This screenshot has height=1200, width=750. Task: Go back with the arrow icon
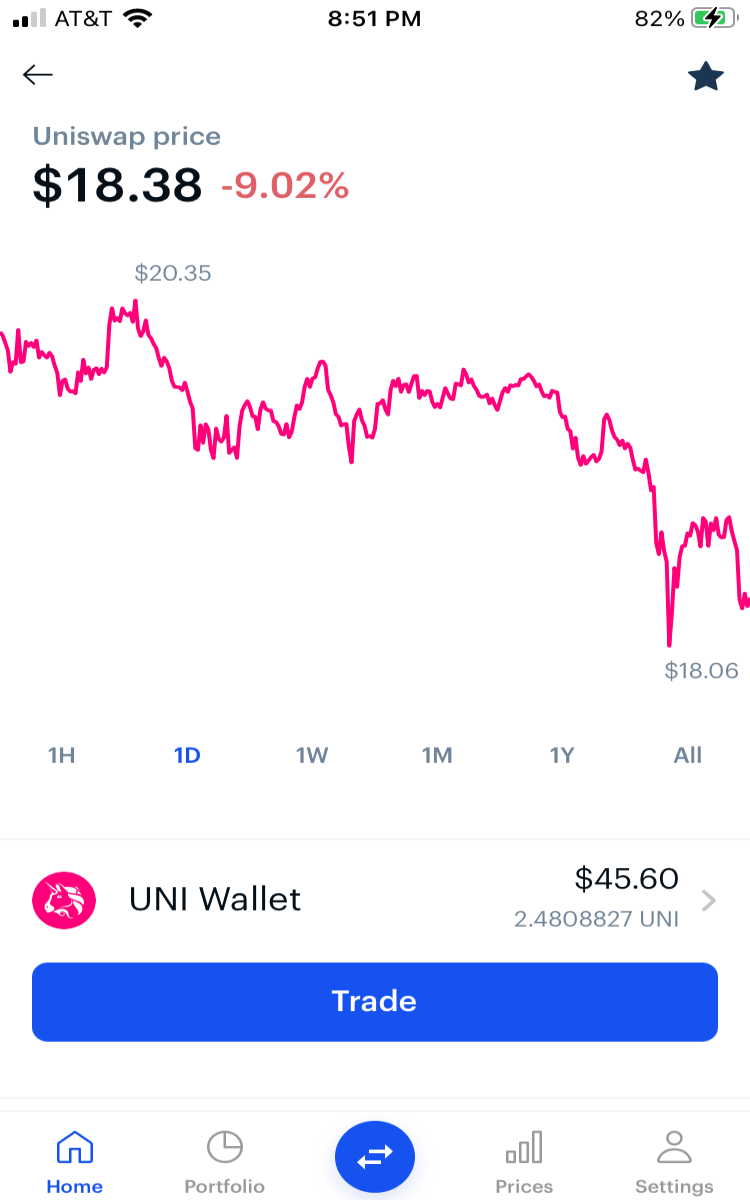(x=38, y=75)
